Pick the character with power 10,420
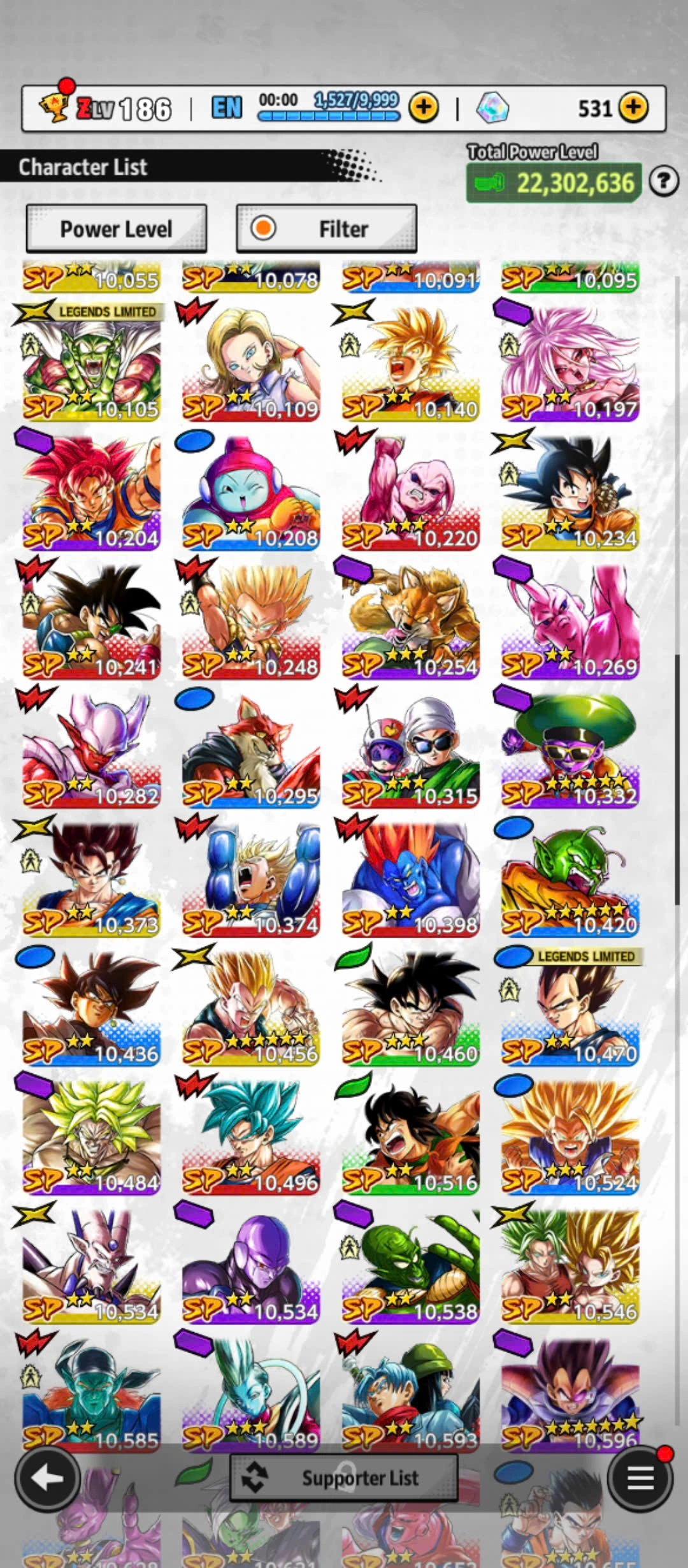Image resolution: width=688 pixels, height=1568 pixels. click(x=570, y=879)
